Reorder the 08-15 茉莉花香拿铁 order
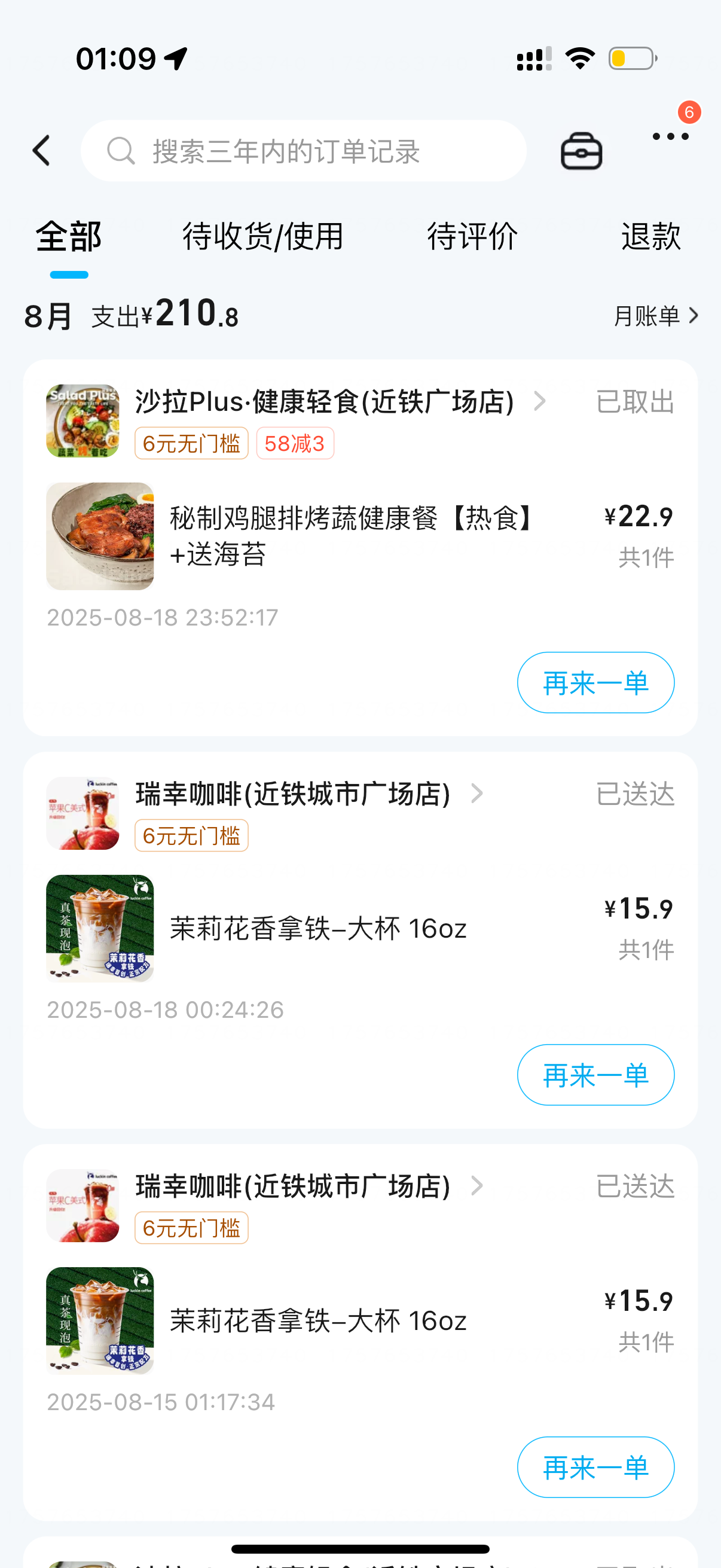Viewport: 721px width, 1568px height. [x=595, y=1467]
